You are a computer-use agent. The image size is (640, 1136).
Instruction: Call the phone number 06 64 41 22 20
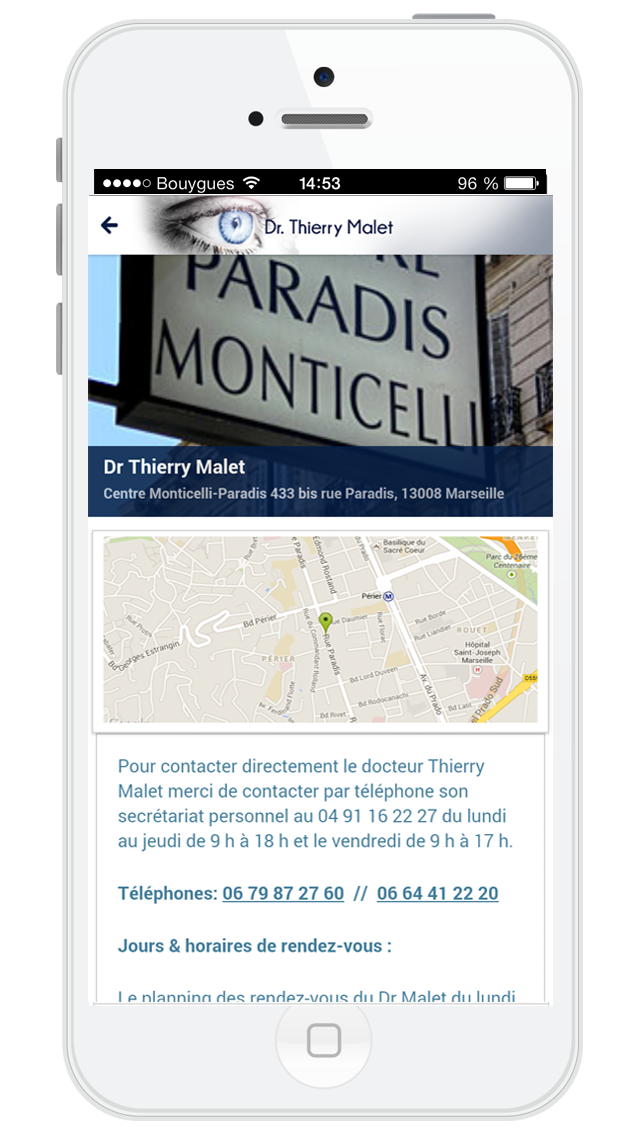(x=437, y=893)
